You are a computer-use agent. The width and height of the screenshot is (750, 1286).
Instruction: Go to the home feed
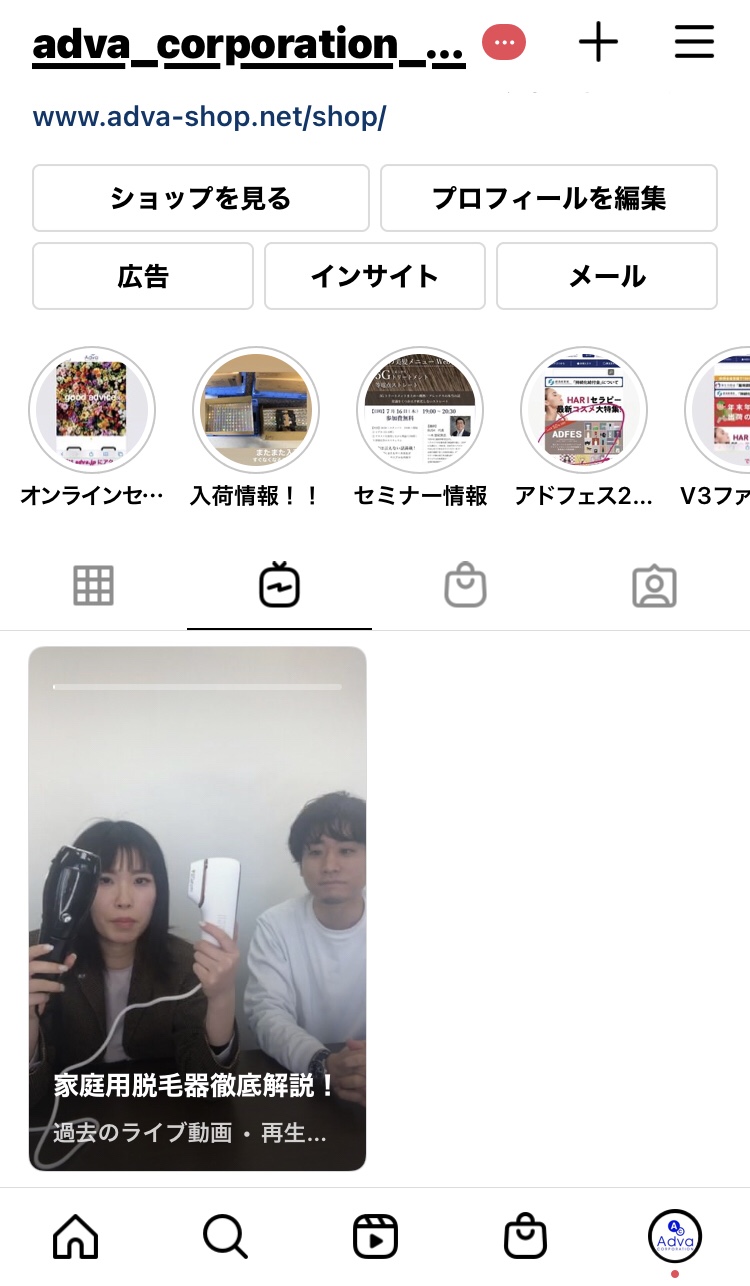[x=76, y=1237]
